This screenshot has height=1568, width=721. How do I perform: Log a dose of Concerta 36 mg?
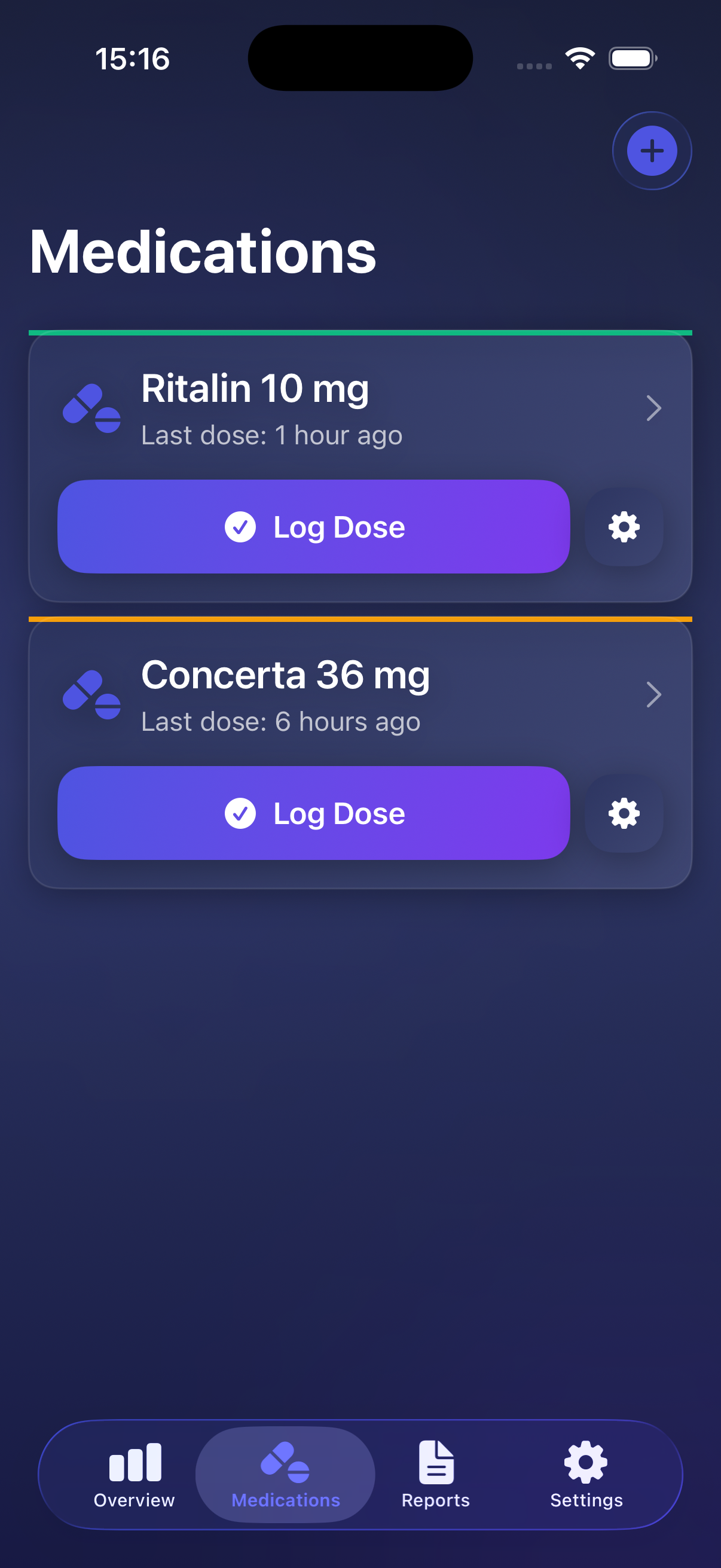click(x=313, y=813)
